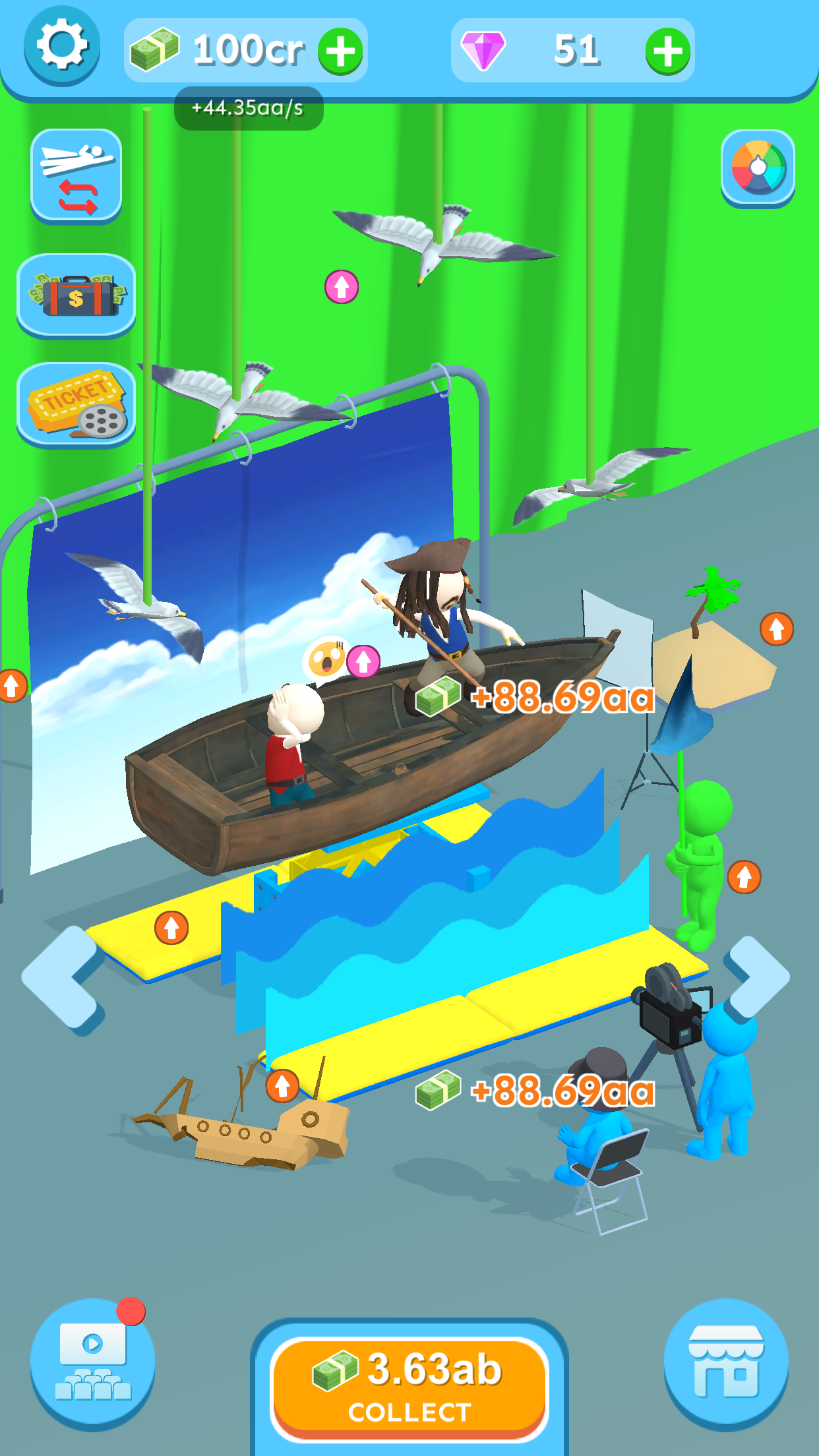Add more cash with the plus button
The height and width of the screenshot is (1456, 819).
coord(340,51)
